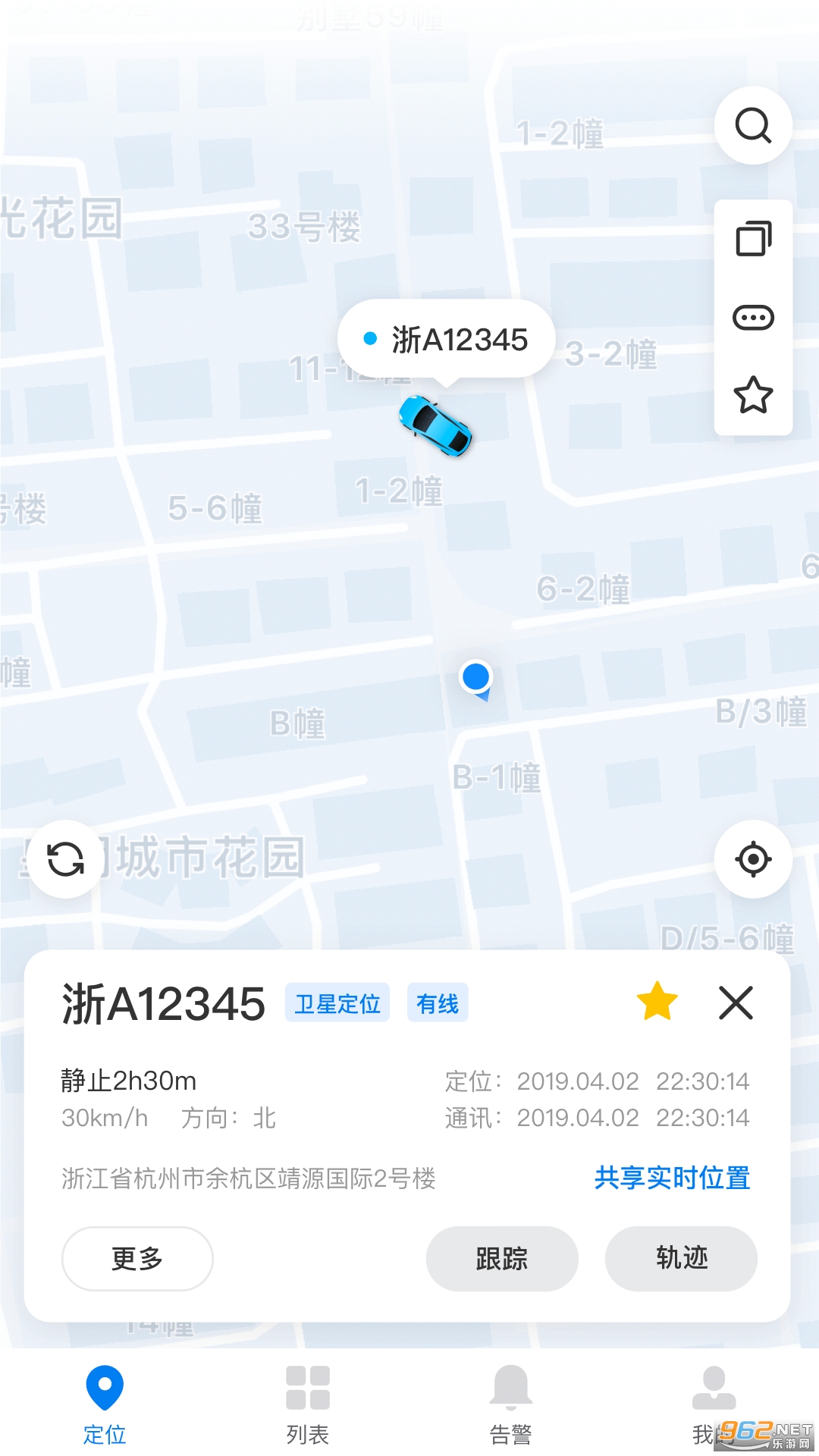The image size is (819, 1456).
Task: Open the 告警 alerts tab
Action: tap(510, 1403)
